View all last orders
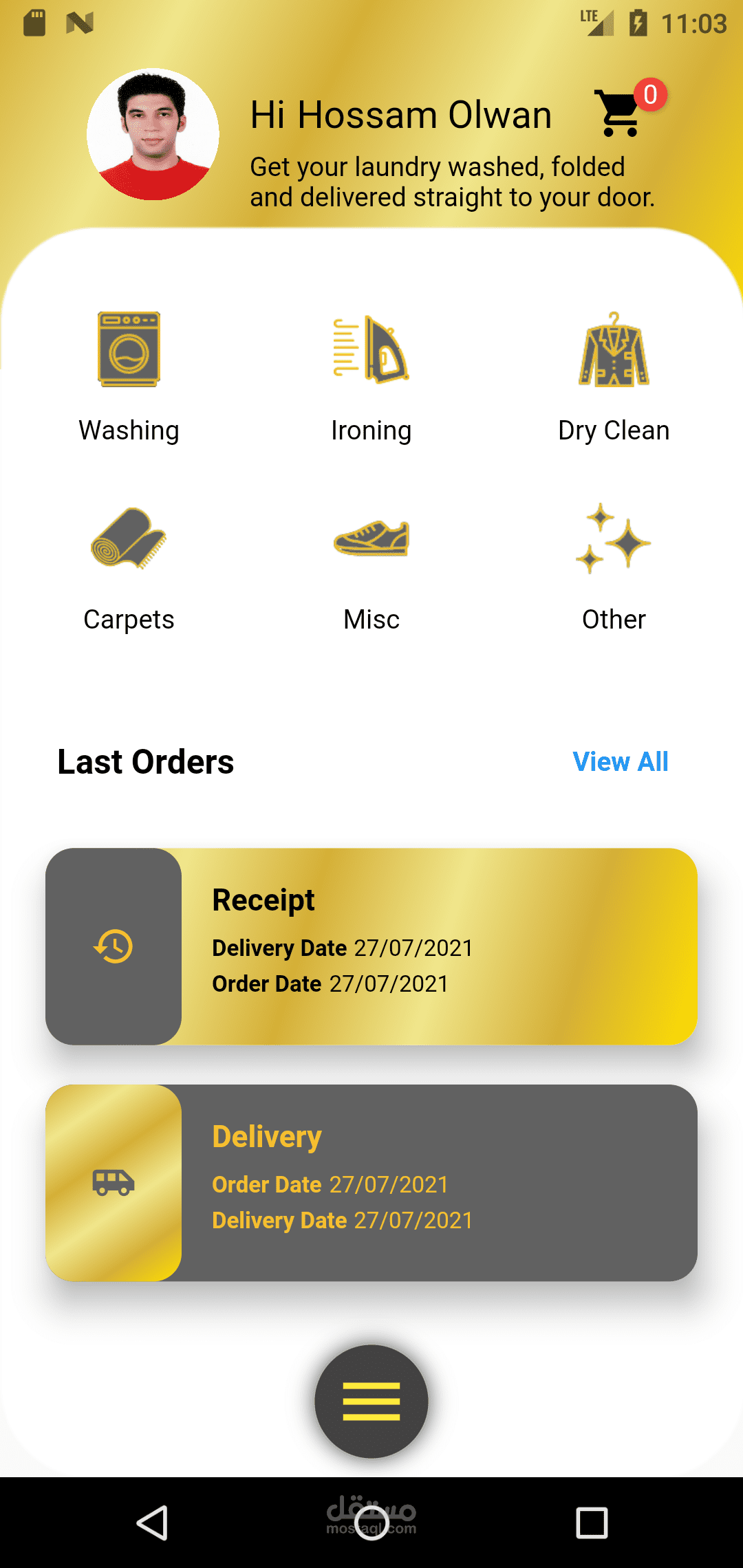The image size is (743, 1568). coord(620,762)
